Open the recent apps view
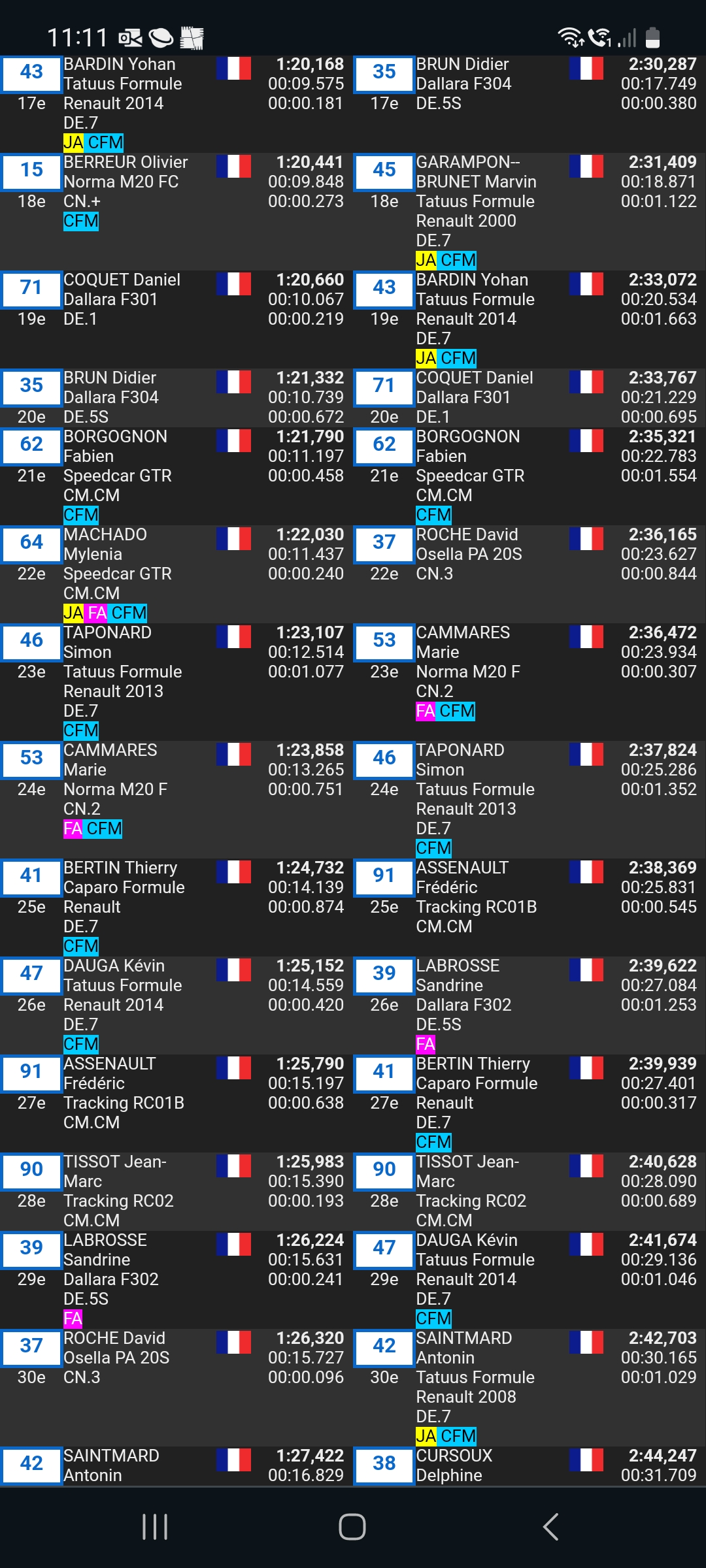Image resolution: width=706 pixels, height=1568 pixels. pyautogui.click(x=155, y=1527)
